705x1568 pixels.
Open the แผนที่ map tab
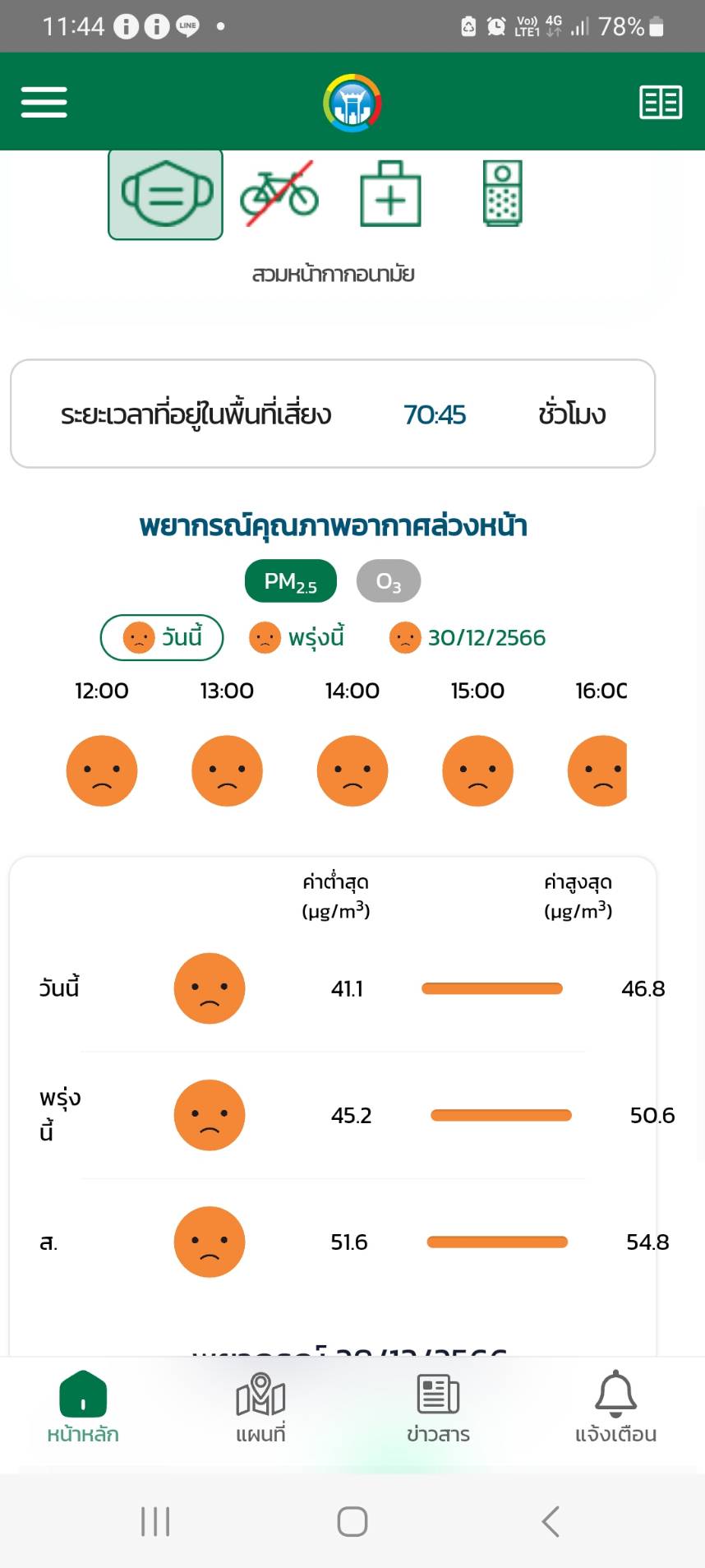pos(260,1408)
